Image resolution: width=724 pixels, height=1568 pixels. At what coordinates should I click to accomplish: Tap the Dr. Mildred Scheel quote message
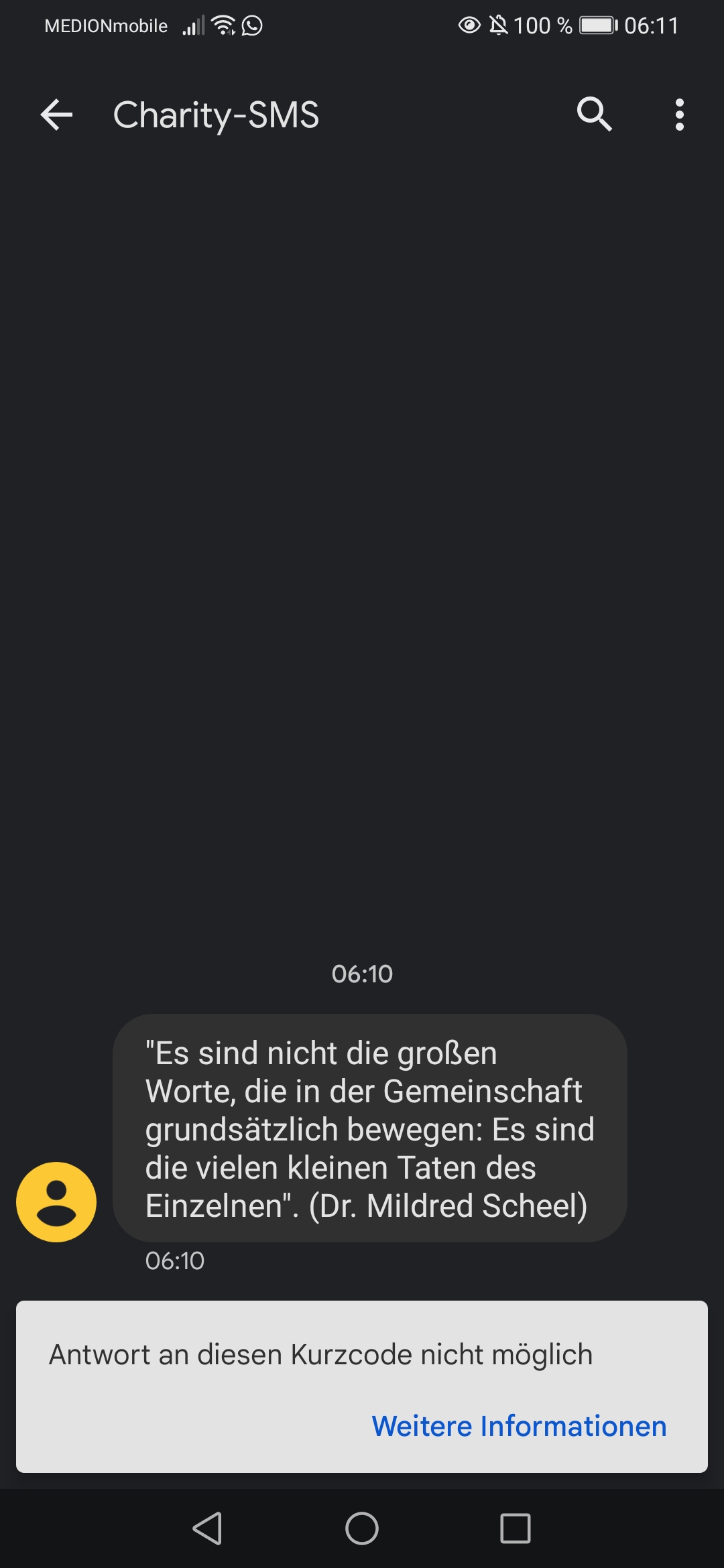coord(369,1128)
